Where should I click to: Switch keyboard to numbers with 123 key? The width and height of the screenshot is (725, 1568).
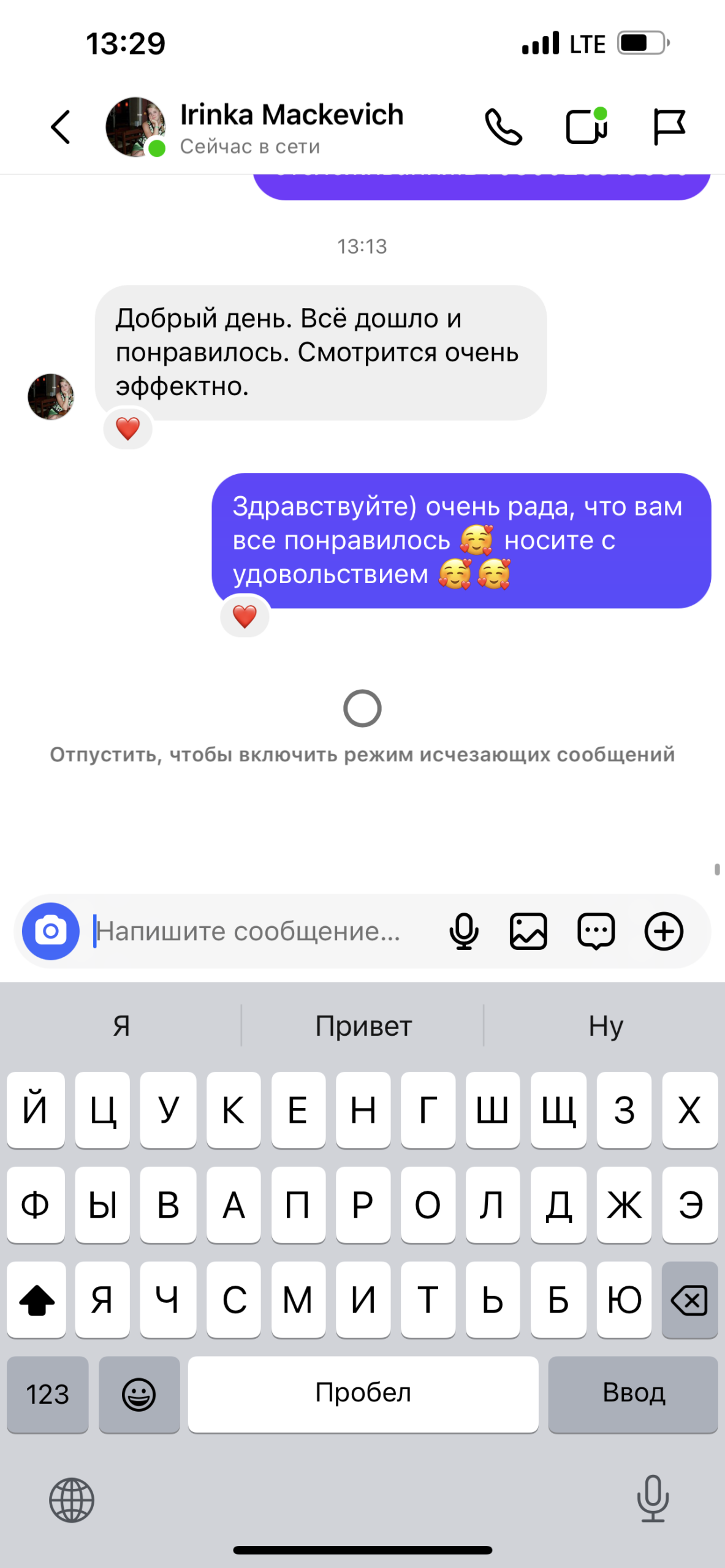point(48,1394)
